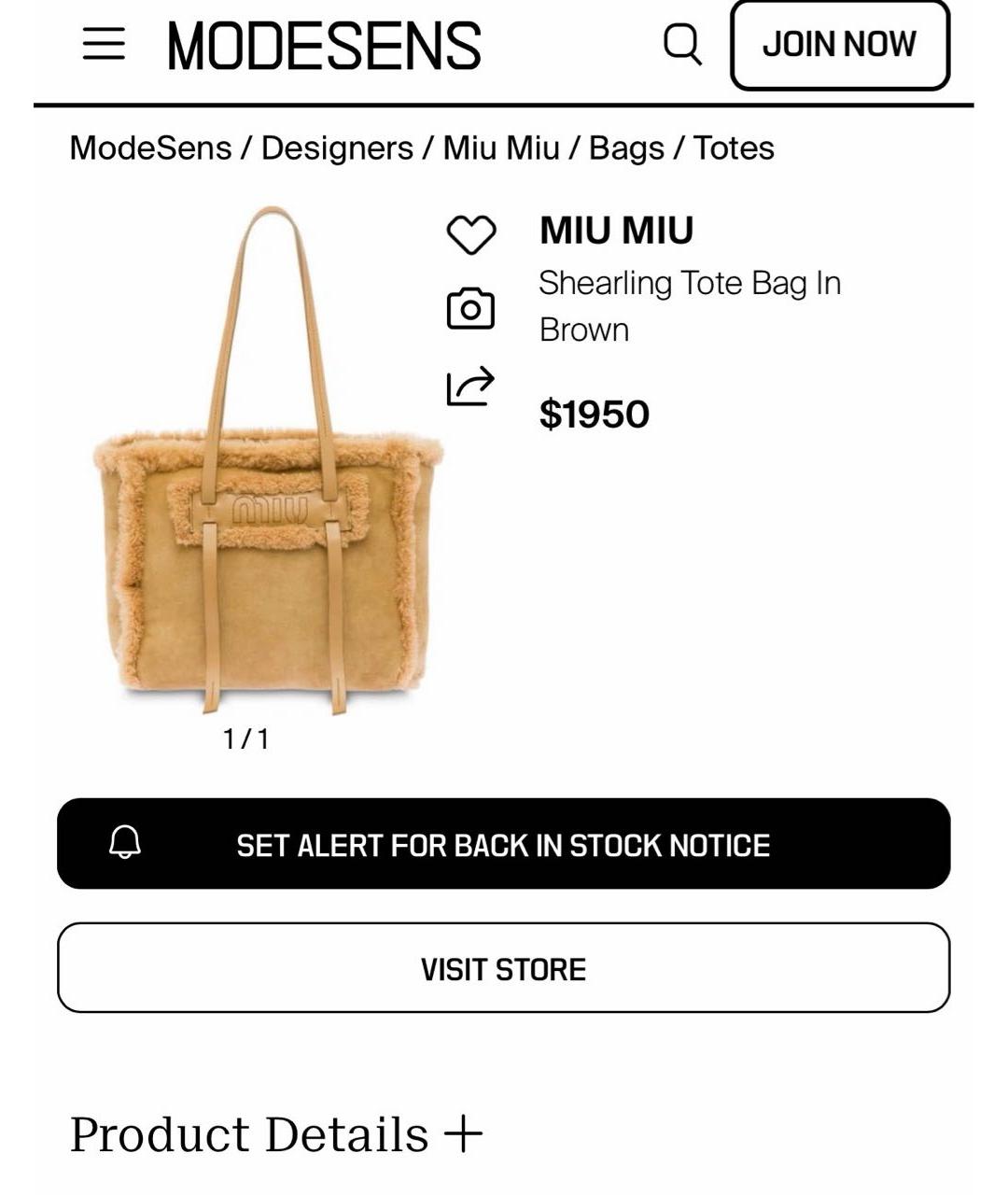Open the Bags breadcrumb link
This screenshot has height=1195, width=1008.
(625, 148)
